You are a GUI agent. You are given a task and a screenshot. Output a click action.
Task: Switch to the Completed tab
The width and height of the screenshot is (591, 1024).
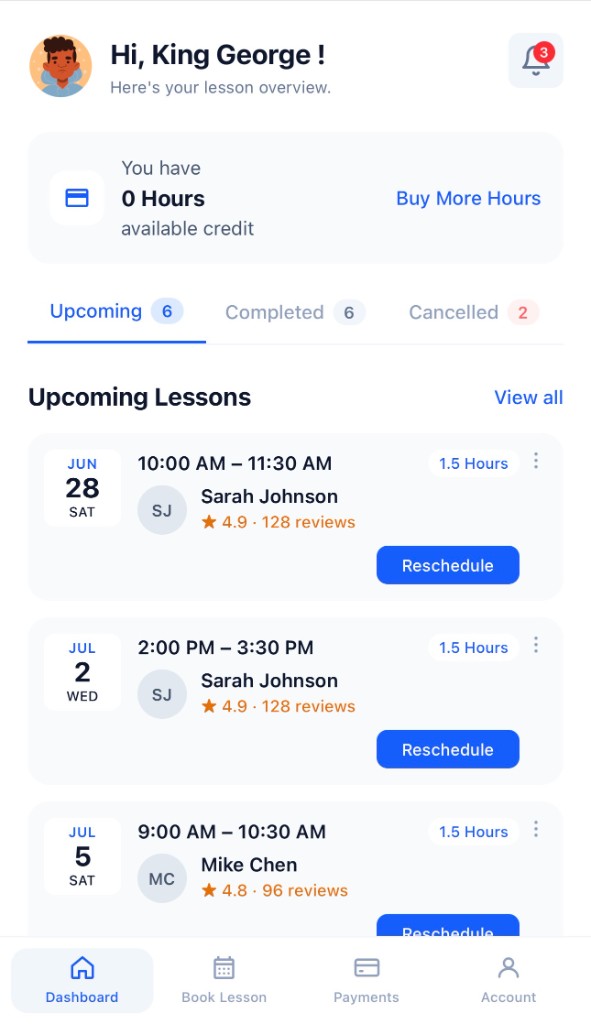pyautogui.click(x=295, y=312)
